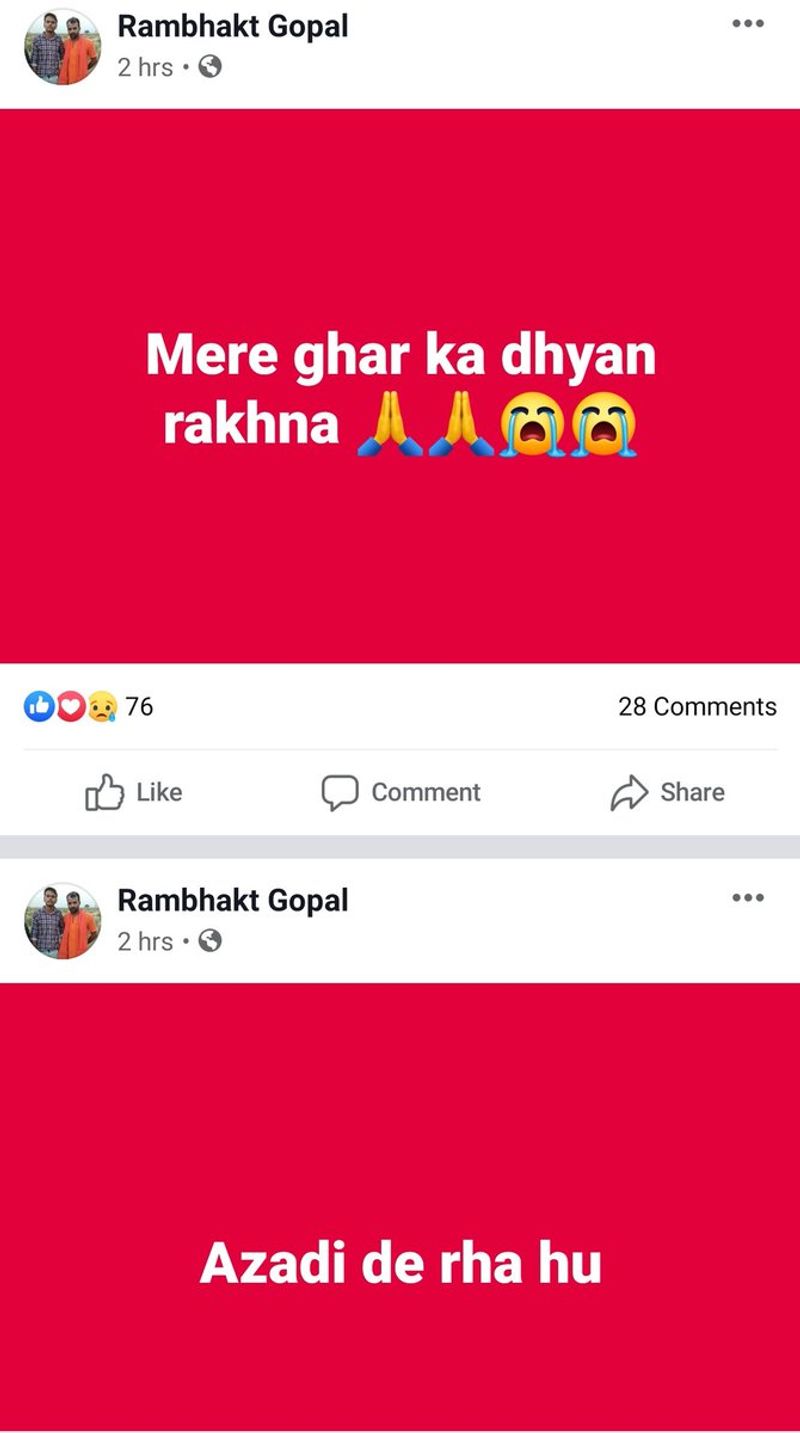
Task: Open profile picture on 'Mere ghar ka dhyan' post
Action: [x=62, y=47]
